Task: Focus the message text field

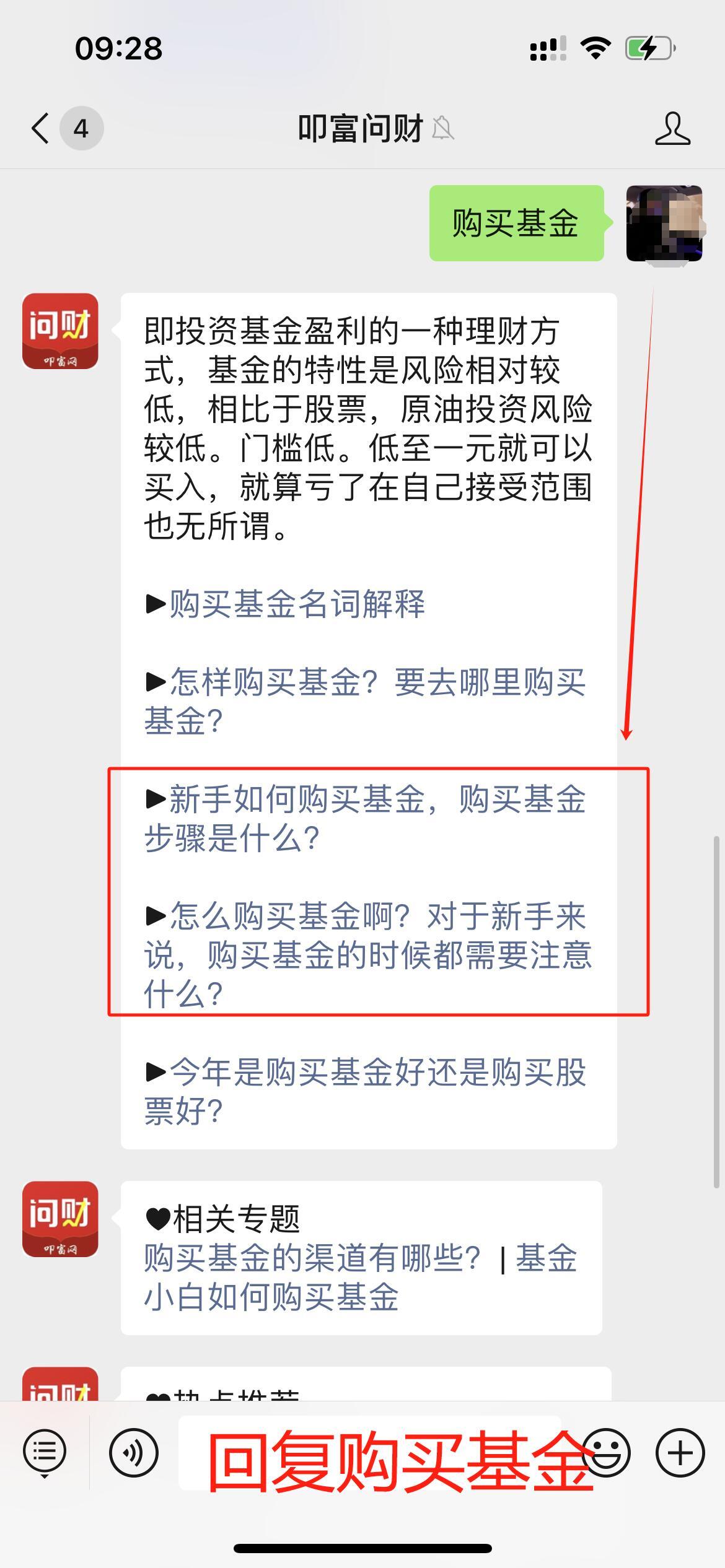Action: [369, 1452]
